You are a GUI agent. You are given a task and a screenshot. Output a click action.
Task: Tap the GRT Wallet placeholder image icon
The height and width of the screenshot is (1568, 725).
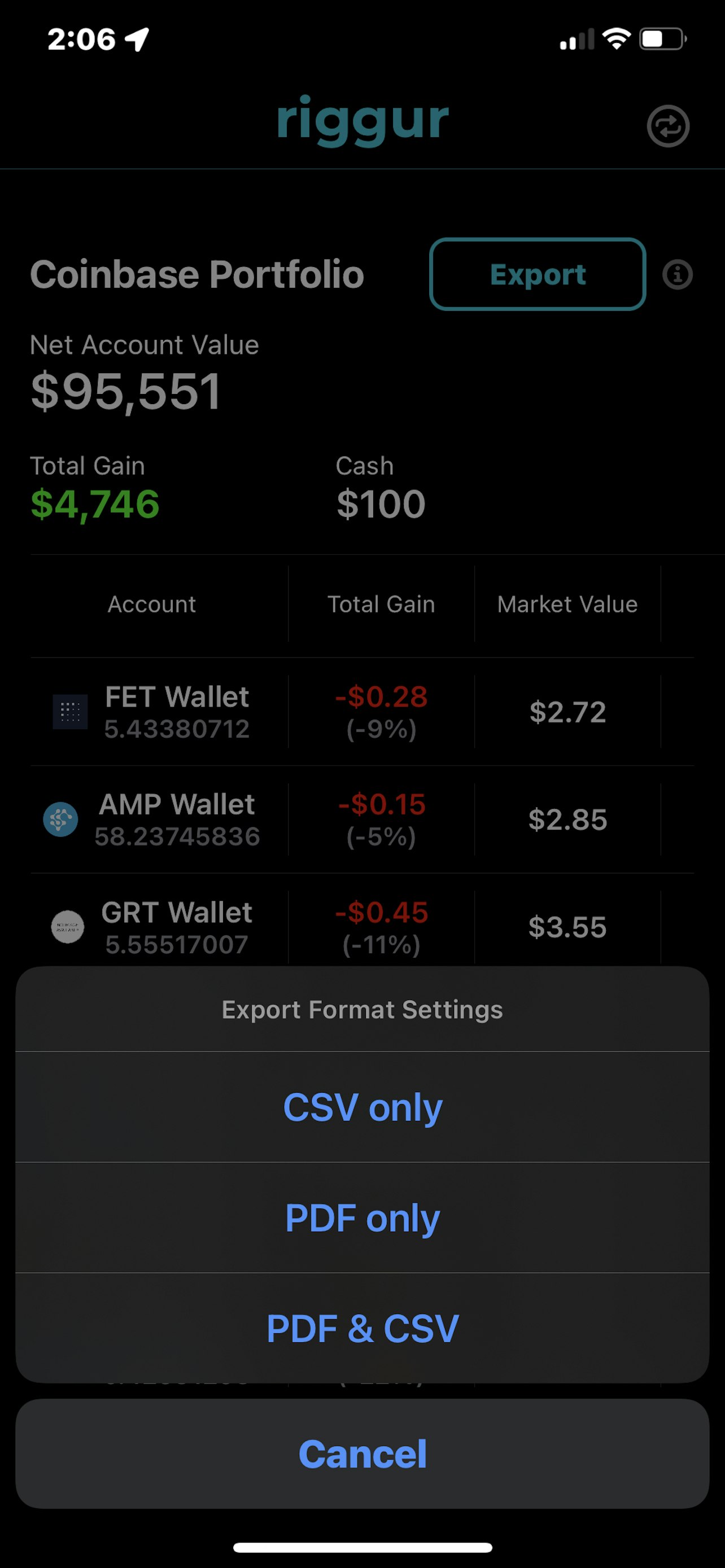pos(67,926)
